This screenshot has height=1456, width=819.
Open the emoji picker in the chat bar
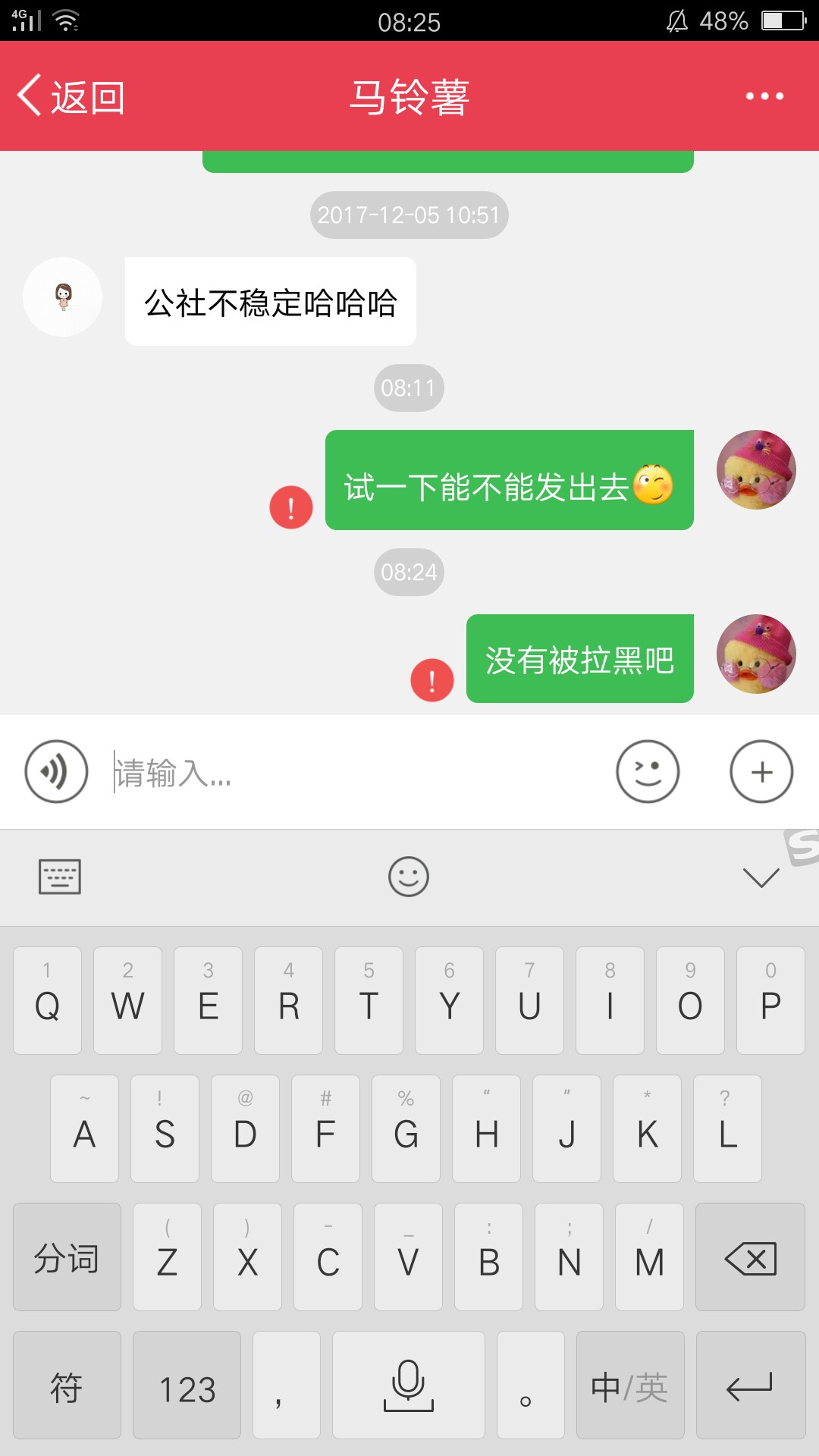[647, 771]
